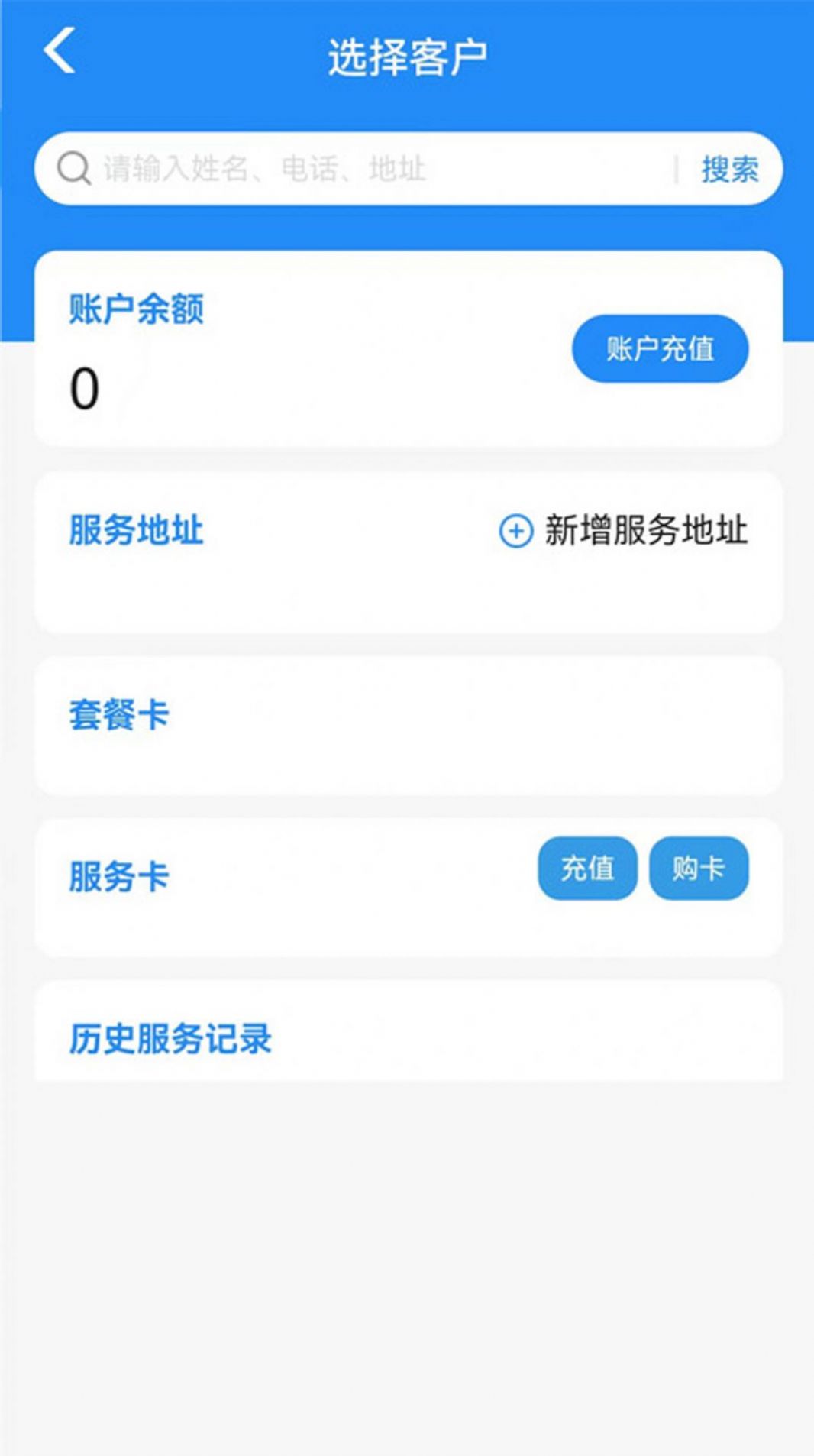Click the magnifier search icon
The height and width of the screenshot is (1456, 814).
click(x=73, y=169)
